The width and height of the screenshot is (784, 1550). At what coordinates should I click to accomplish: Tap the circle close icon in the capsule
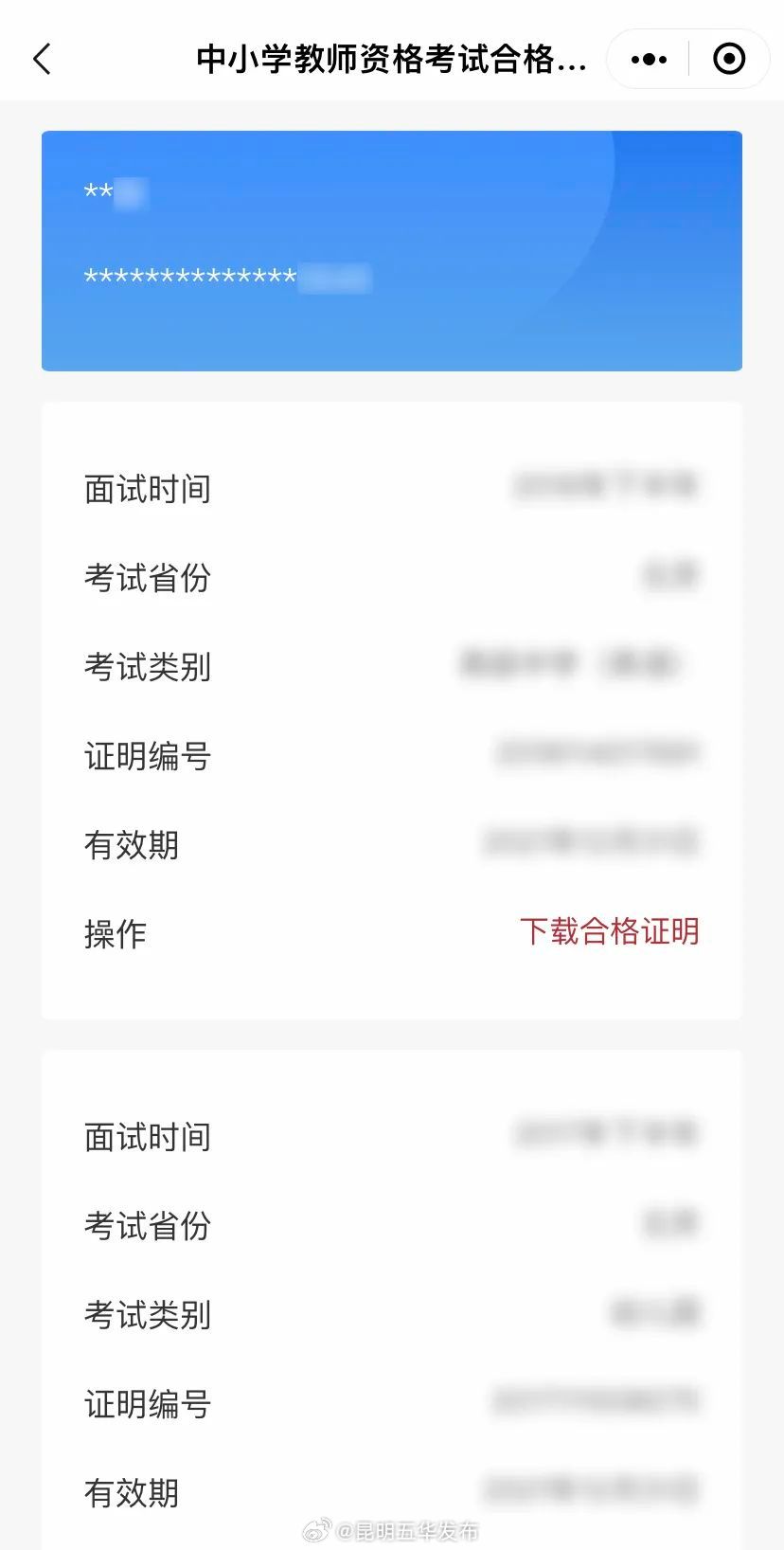point(729,59)
